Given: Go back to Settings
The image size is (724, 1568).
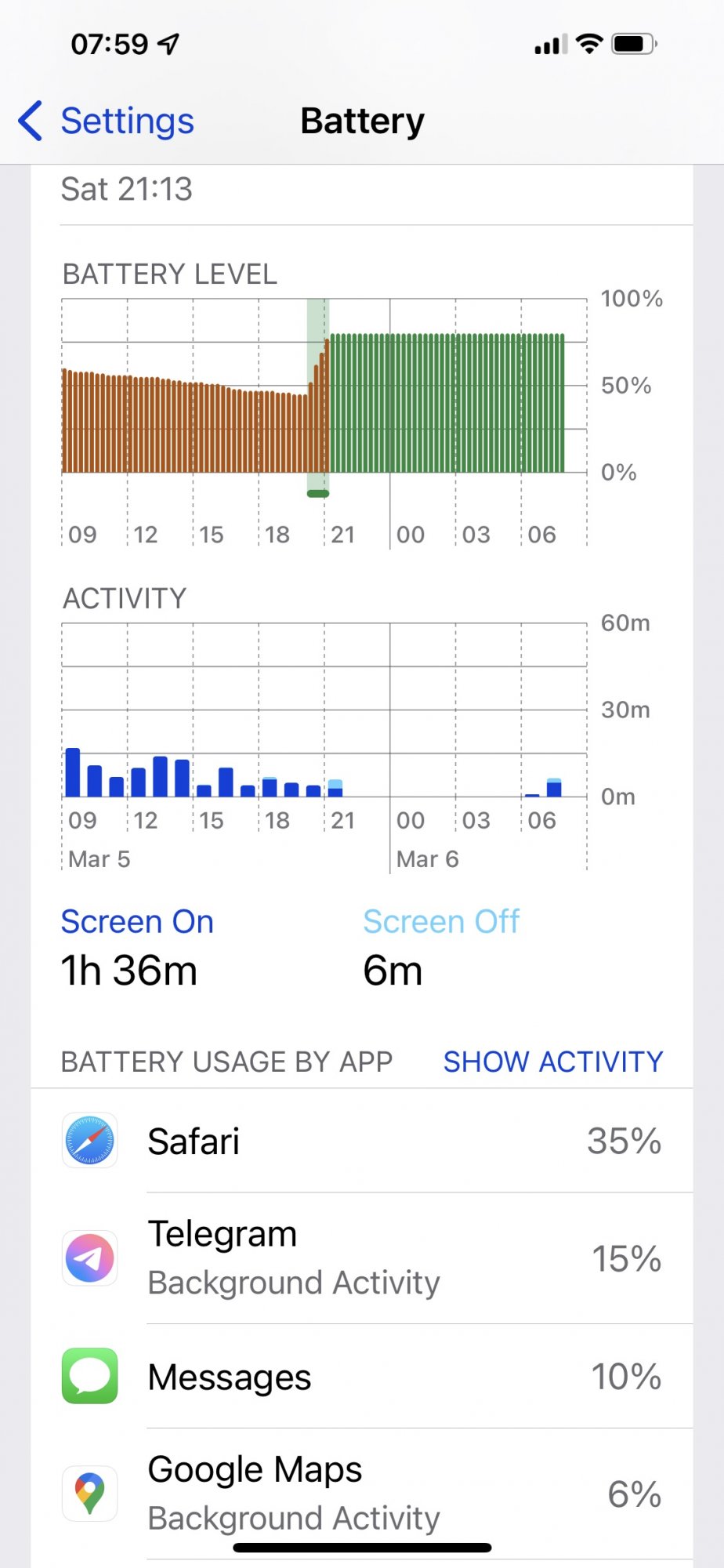Looking at the screenshot, I should (107, 122).
